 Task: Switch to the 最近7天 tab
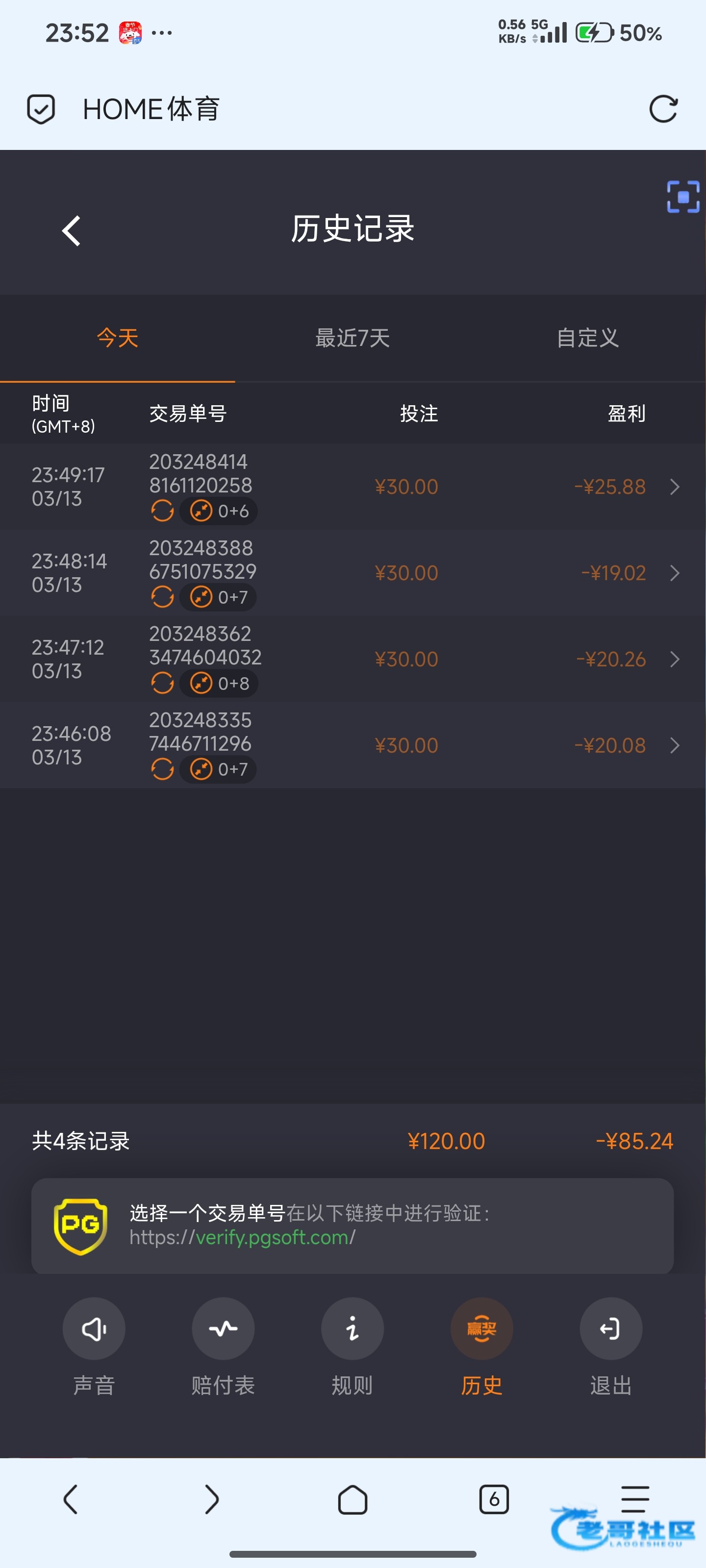352,338
